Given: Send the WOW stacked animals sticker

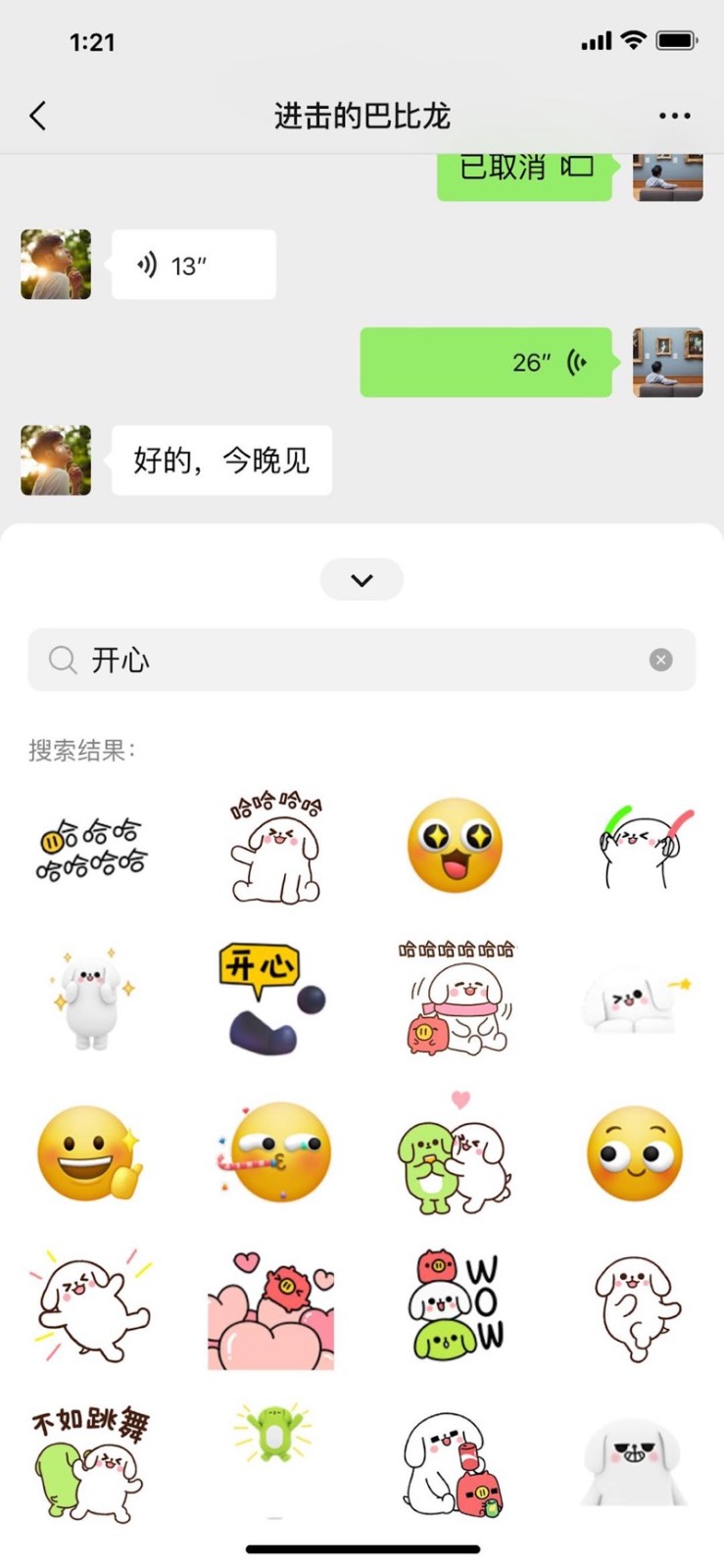Looking at the screenshot, I should [x=456, y=1305].
